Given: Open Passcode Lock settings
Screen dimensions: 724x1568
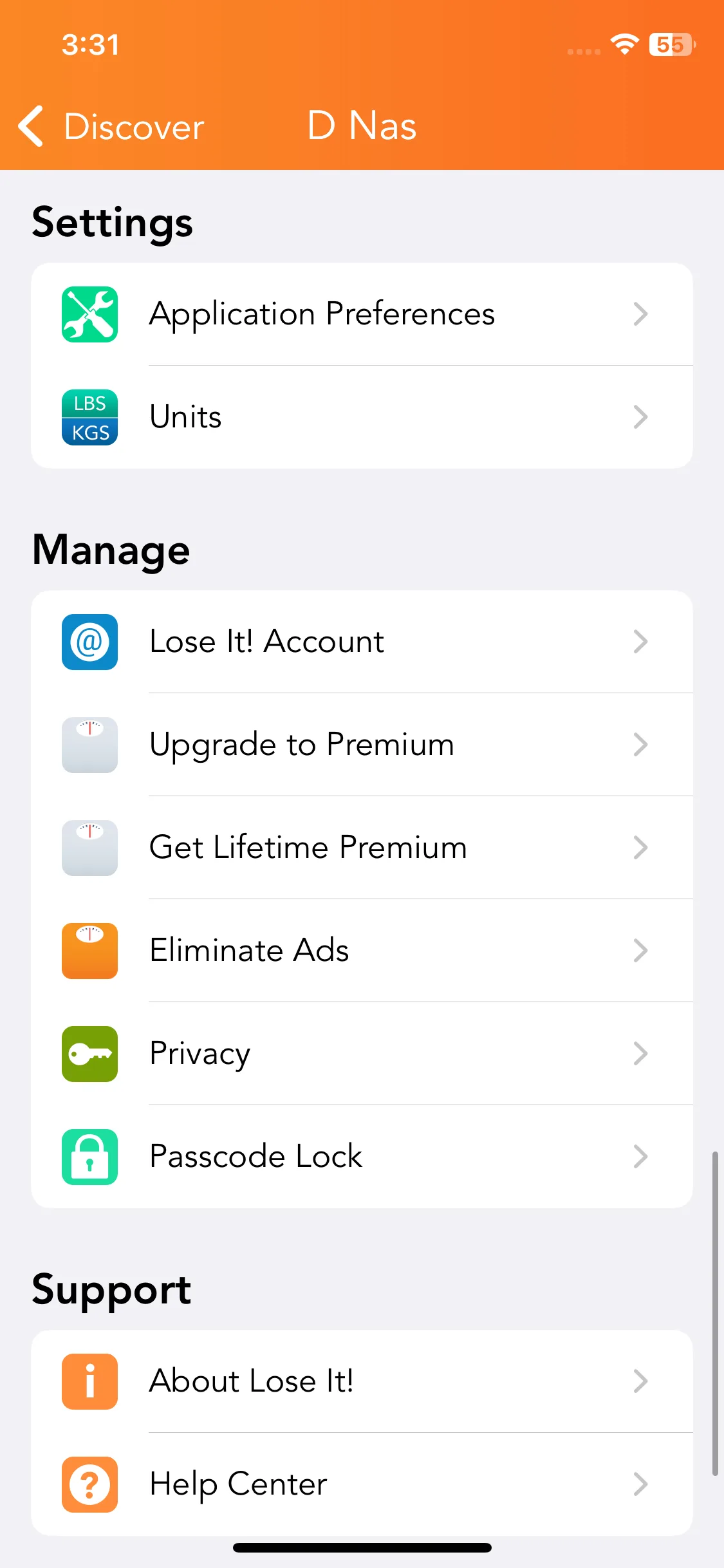Looking at the screenshot, I should coord(362,1157).
